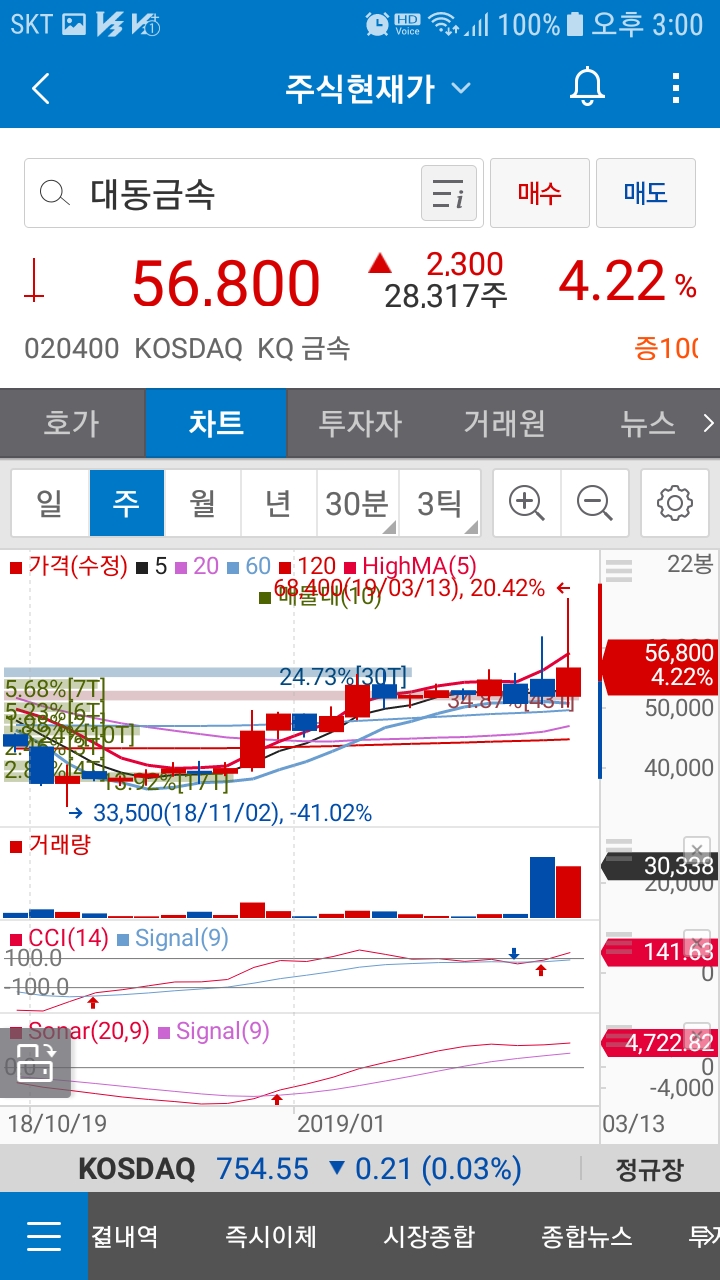Viewport: 720px width, 1280px height.
Task: Switch to the 투자자 tab
Action: tap(360, 423)
